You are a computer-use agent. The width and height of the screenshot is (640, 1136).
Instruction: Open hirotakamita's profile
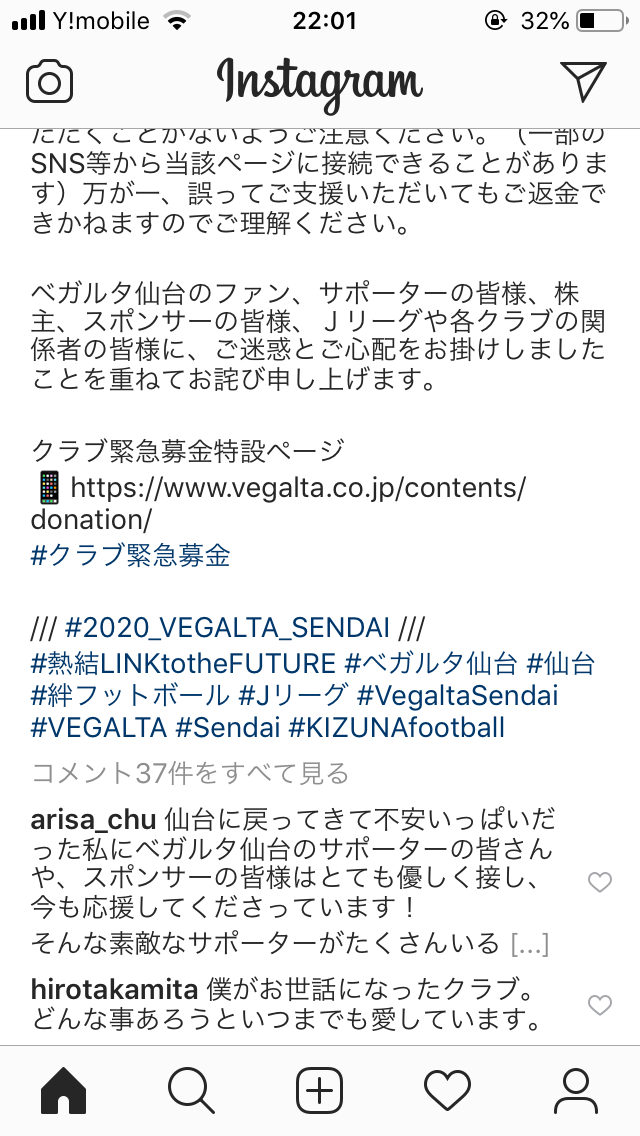115,990
